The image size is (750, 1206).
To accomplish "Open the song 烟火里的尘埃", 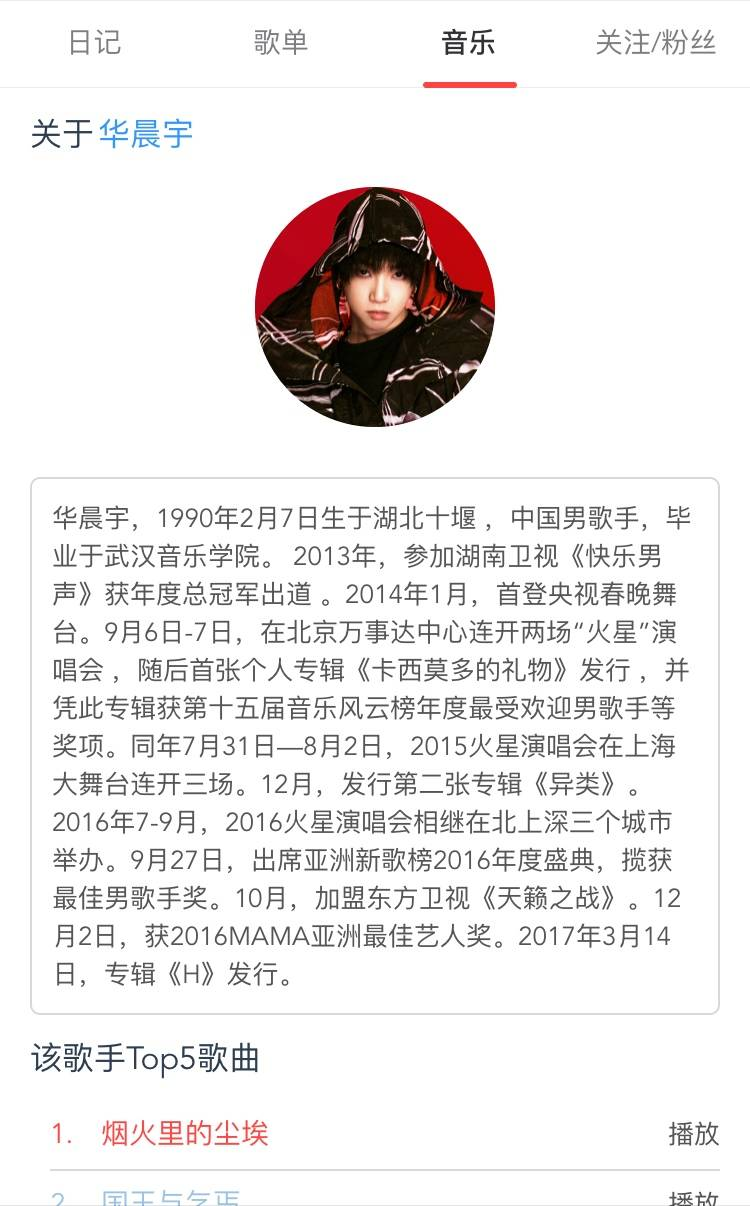I will (185, 1133).
